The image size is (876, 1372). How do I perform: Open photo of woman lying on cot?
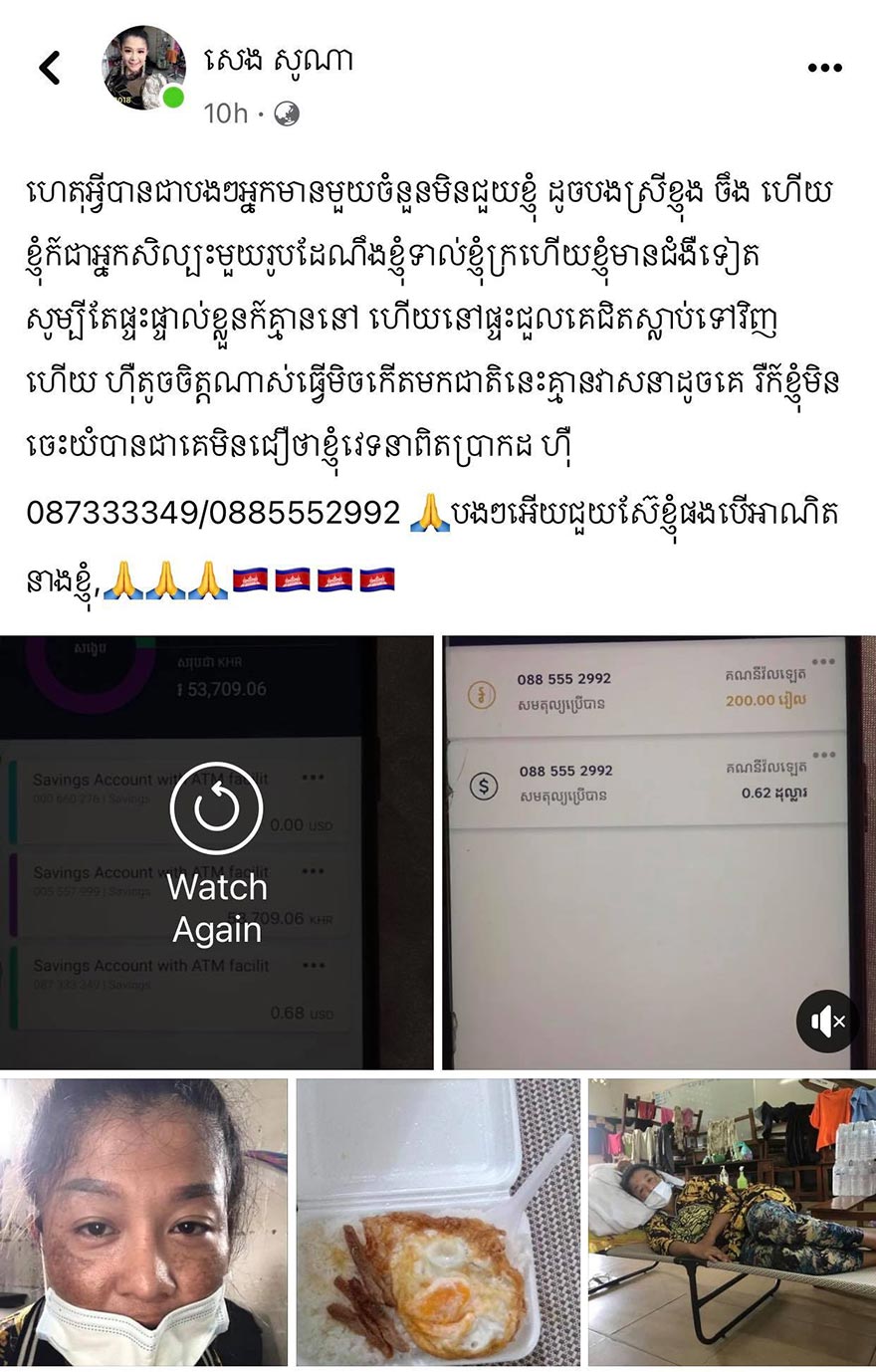[x=732, y=1222]
